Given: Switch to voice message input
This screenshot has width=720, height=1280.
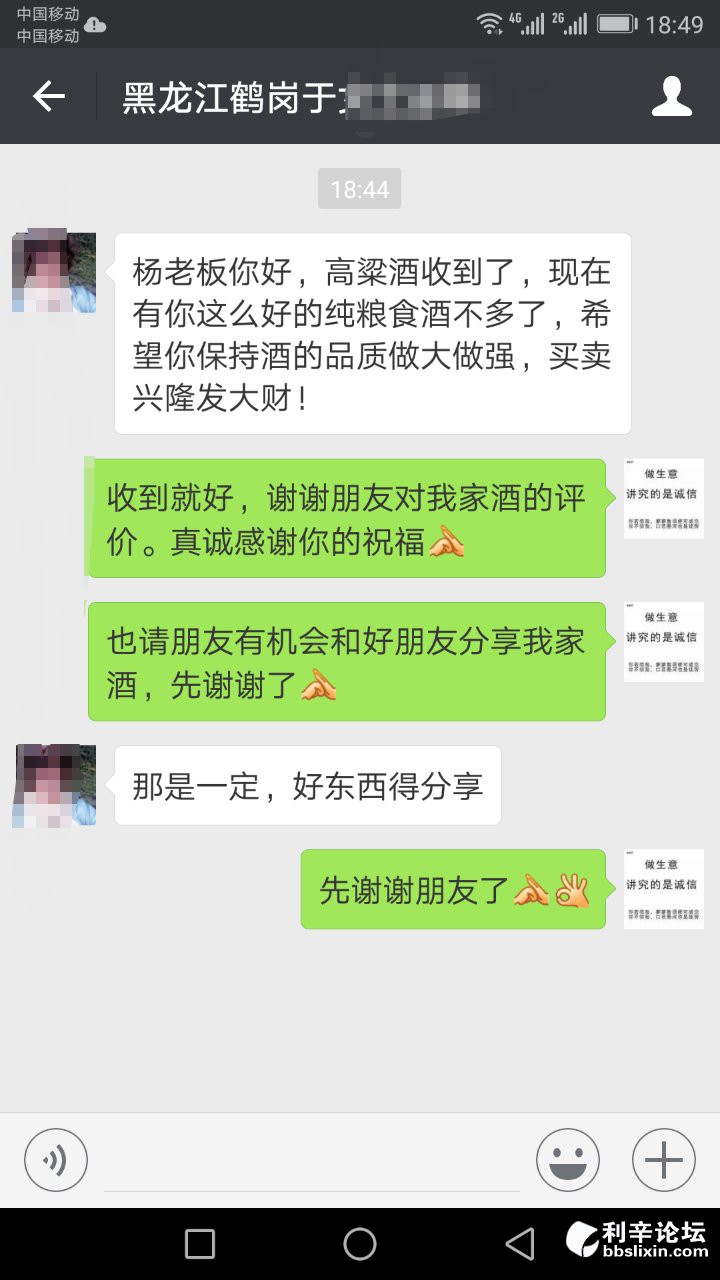Looking at the screenshot, I should click(56, 1160).
